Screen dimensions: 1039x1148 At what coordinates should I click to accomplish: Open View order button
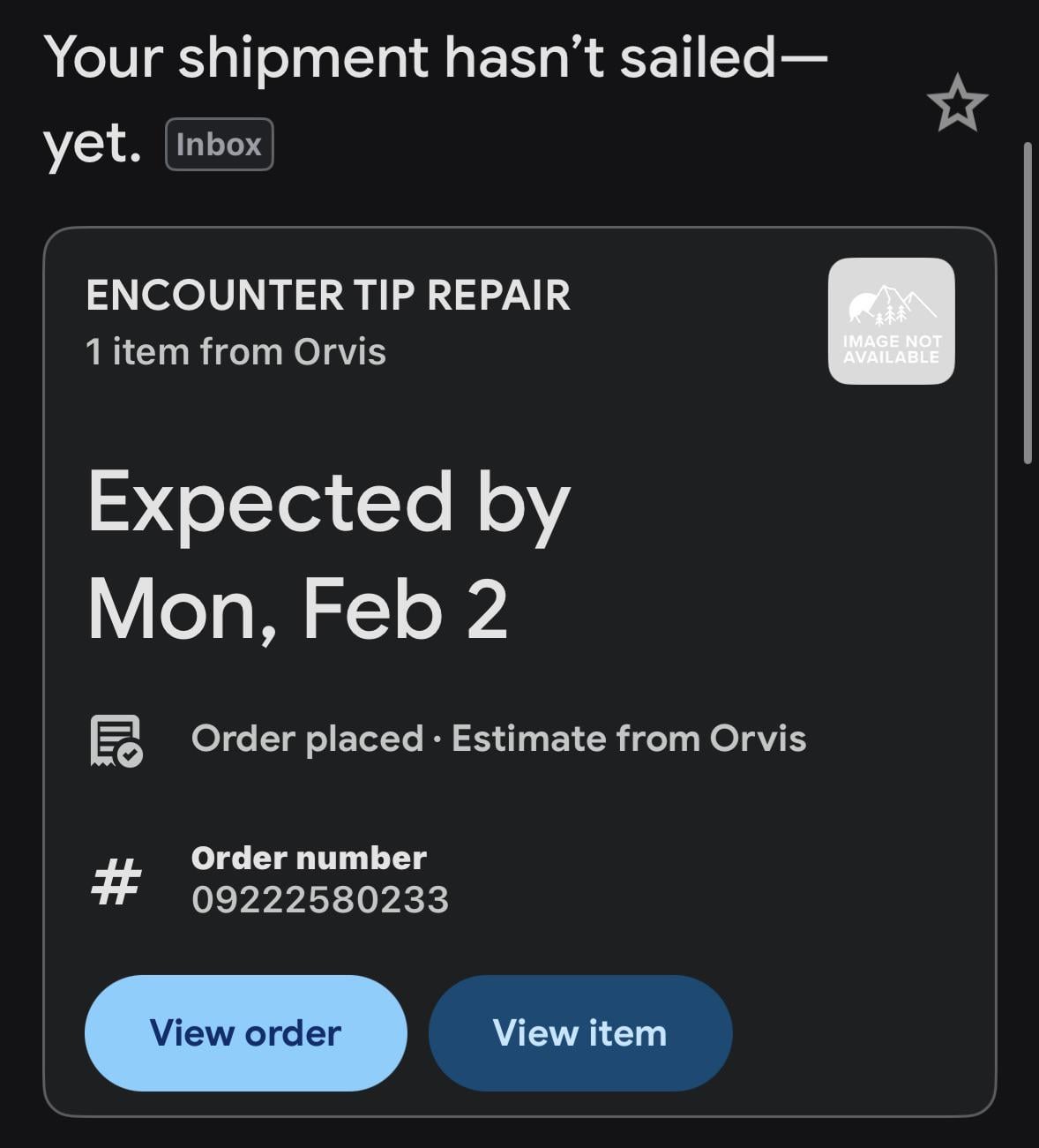245,1032
